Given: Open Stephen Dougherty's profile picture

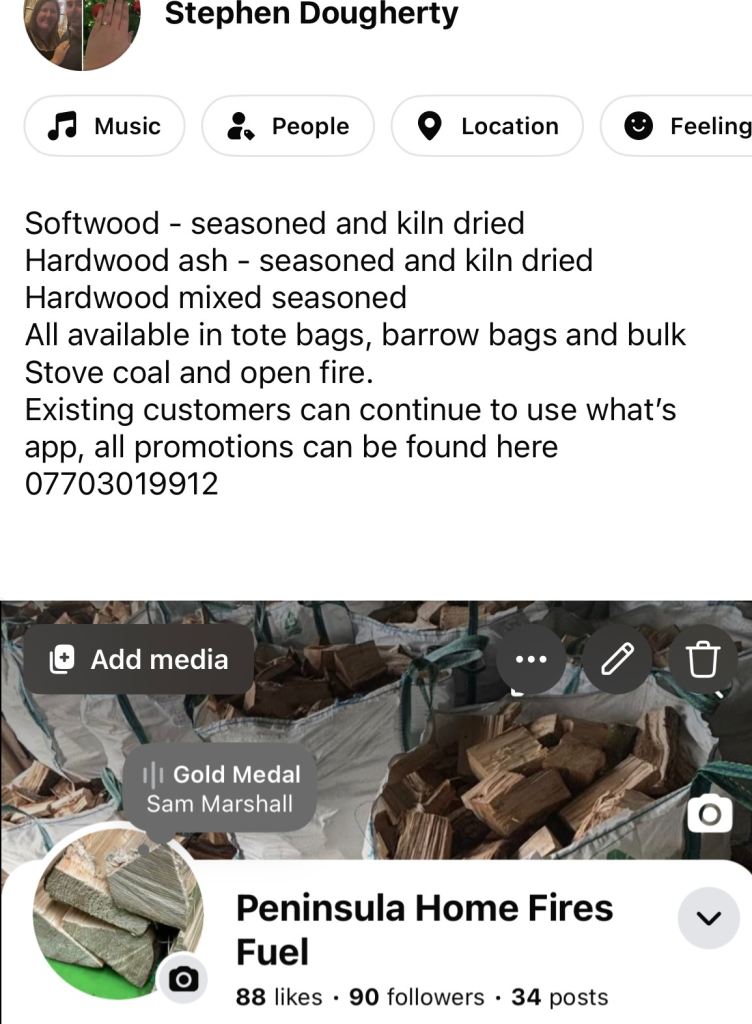Looking at the screenshot, I should coord(83,30).
